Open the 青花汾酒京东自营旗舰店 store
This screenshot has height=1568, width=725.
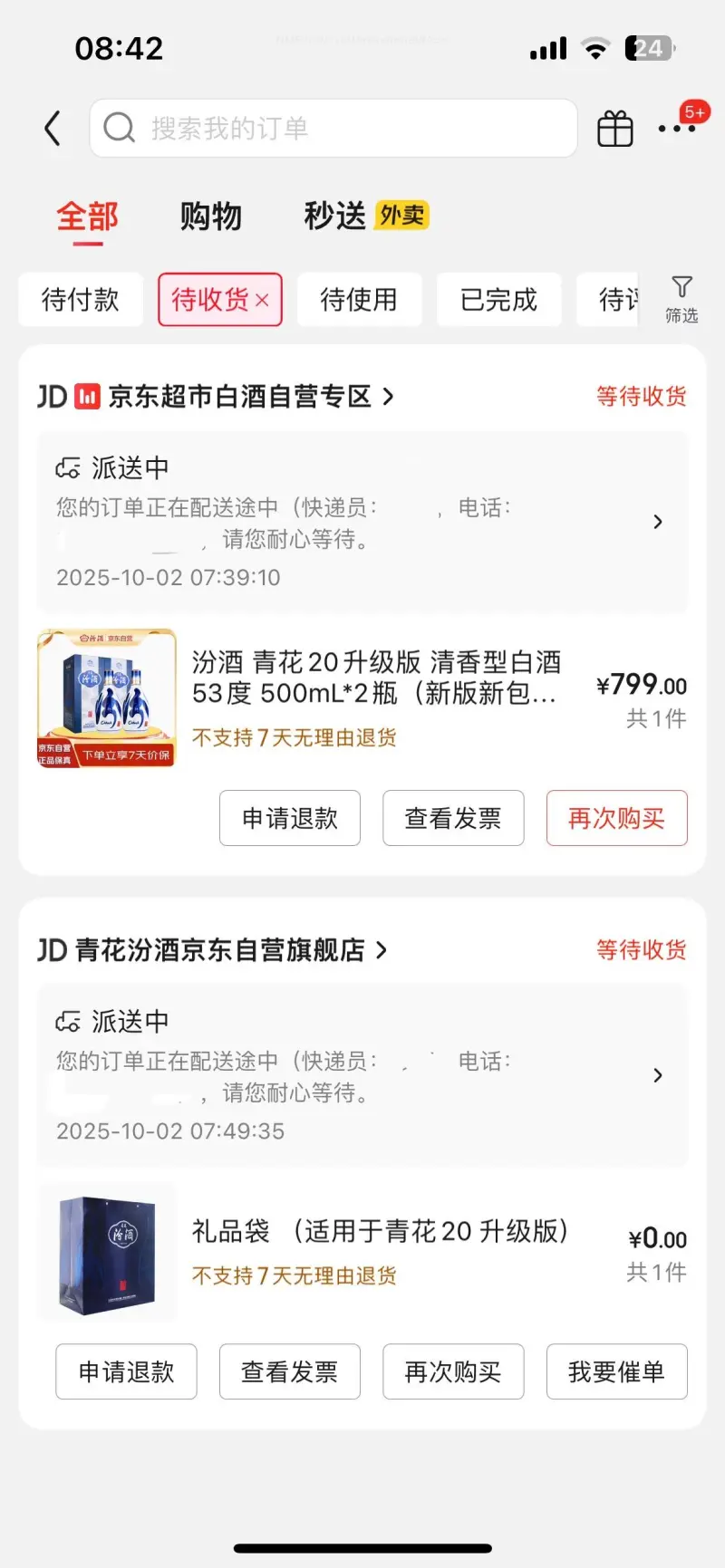(x=220, y=950)
